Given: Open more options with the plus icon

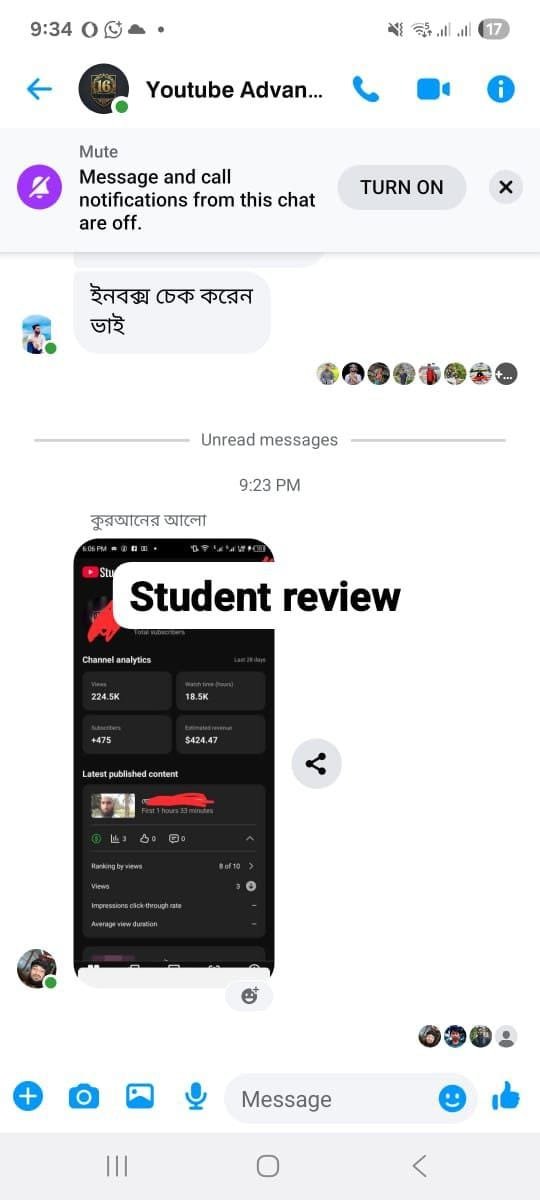Looking at the screenshot, I should click(x=28, y=1097).
